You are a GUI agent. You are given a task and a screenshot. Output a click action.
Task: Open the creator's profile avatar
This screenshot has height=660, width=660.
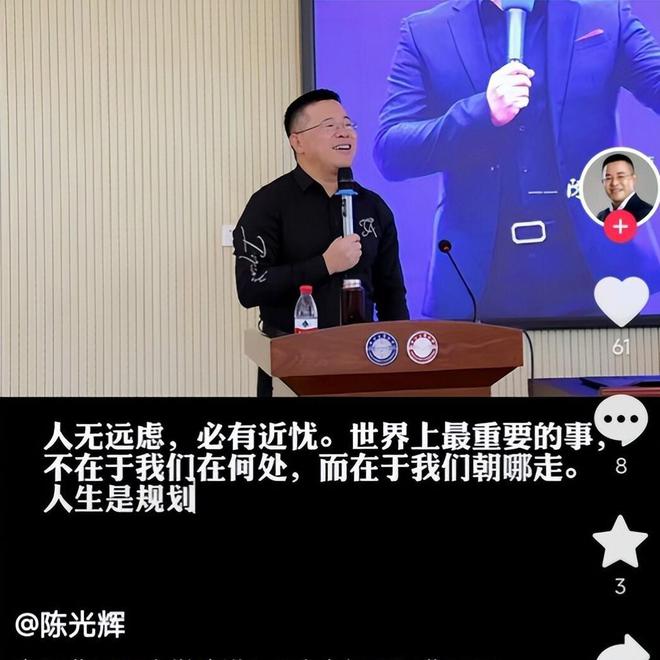pos(620,185)
